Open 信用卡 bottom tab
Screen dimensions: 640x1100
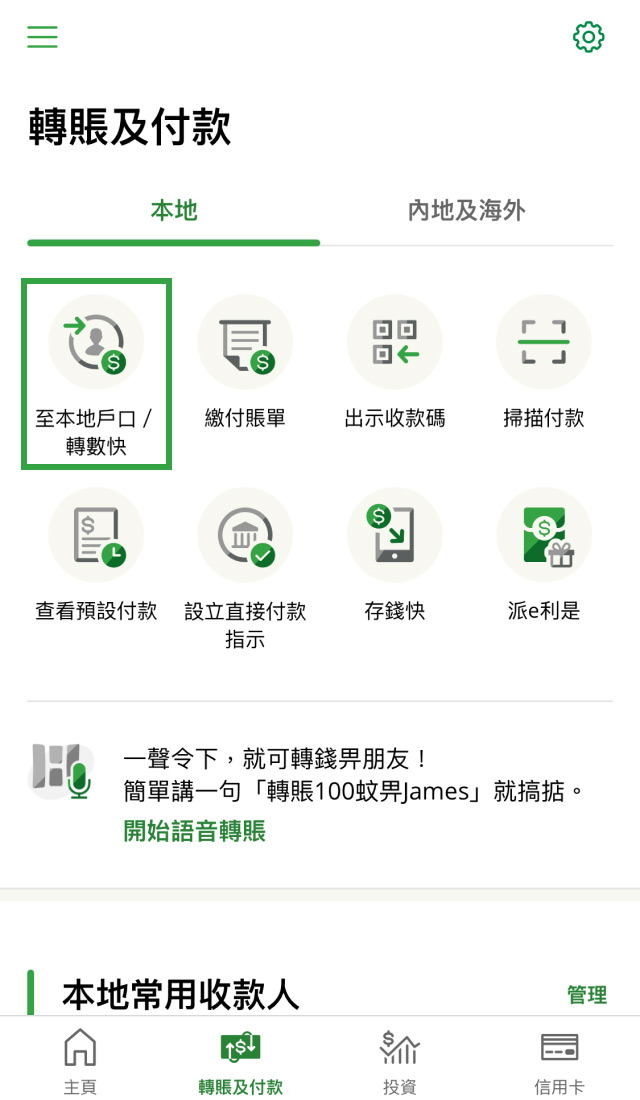pos(559,1060)
